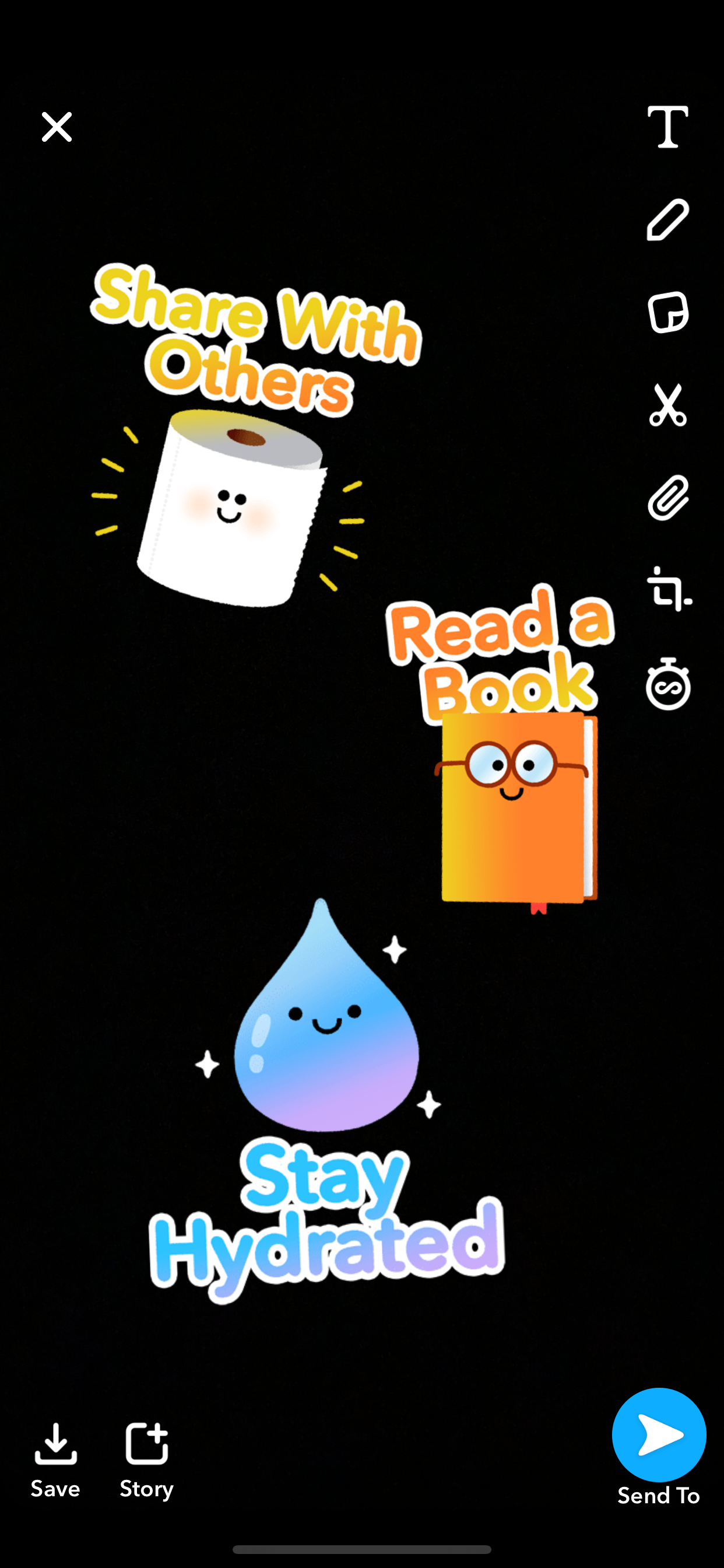Tap the Send To button
The width and height of the screenshot is (724, 1568).
[659, 1445]
